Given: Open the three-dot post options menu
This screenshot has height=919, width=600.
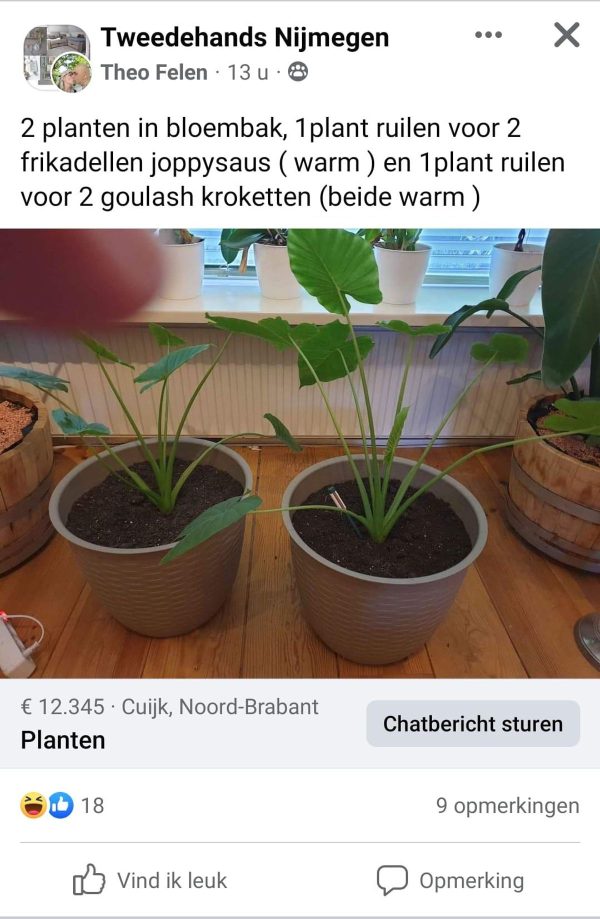Looking at the screenshot, I should [x=488, y=36].
